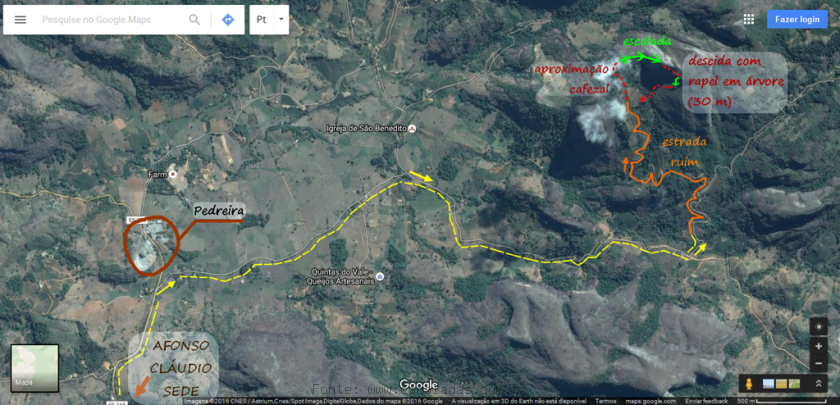Image resolution: width=840 pixels, height=405 pixels.
Task: Zoom in with the plus button
Action: [x=819, y=347]
